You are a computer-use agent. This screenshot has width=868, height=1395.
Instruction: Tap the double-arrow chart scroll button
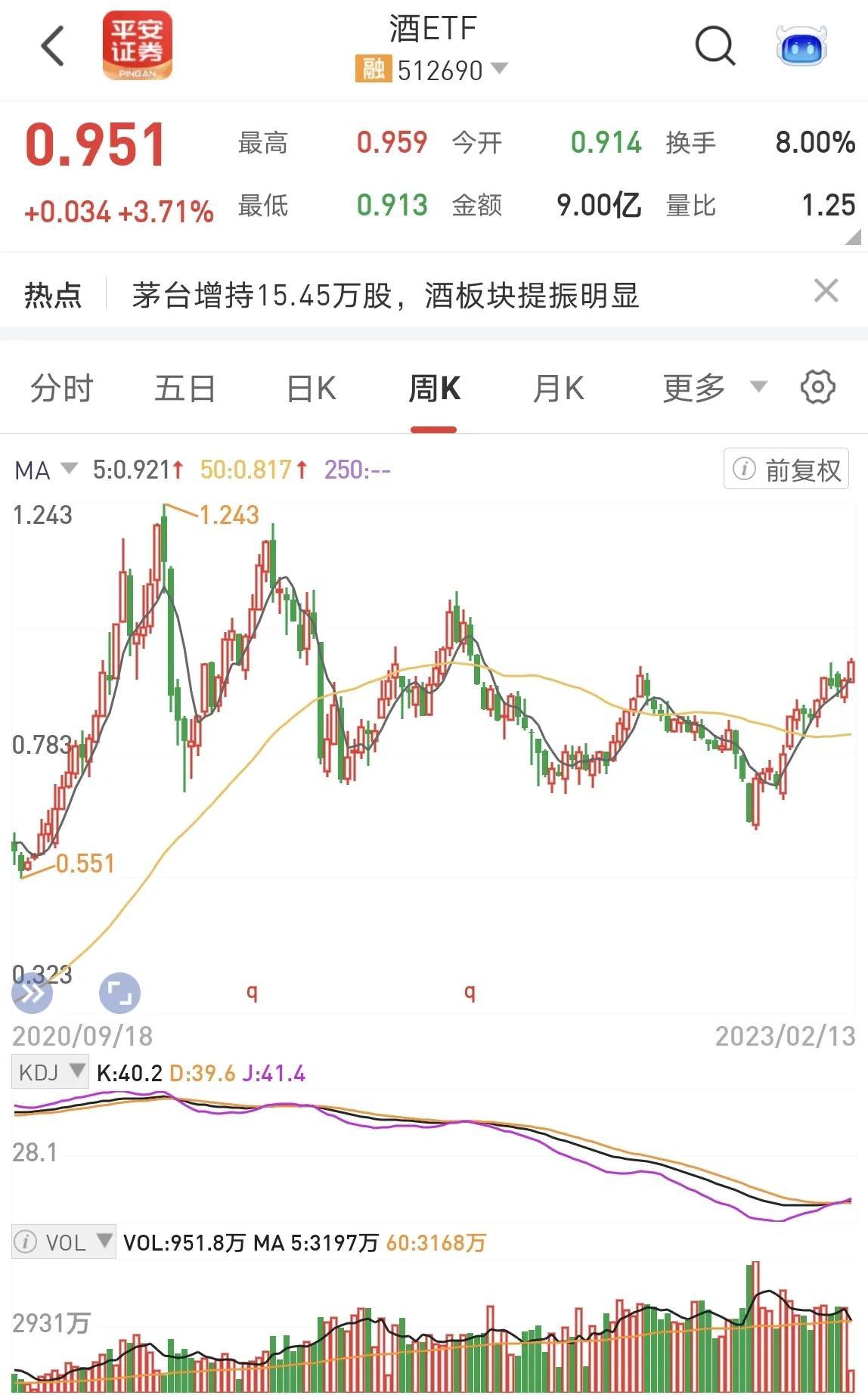[33, 993]
